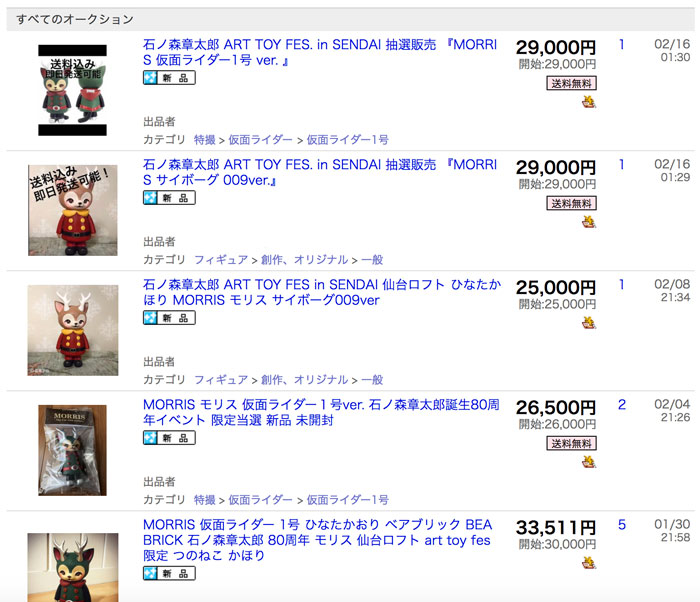The image size is (700, 602).
Task: Tap the 即日発送可能 deer figure thumbnail
Action: click(x=72, y=210)
